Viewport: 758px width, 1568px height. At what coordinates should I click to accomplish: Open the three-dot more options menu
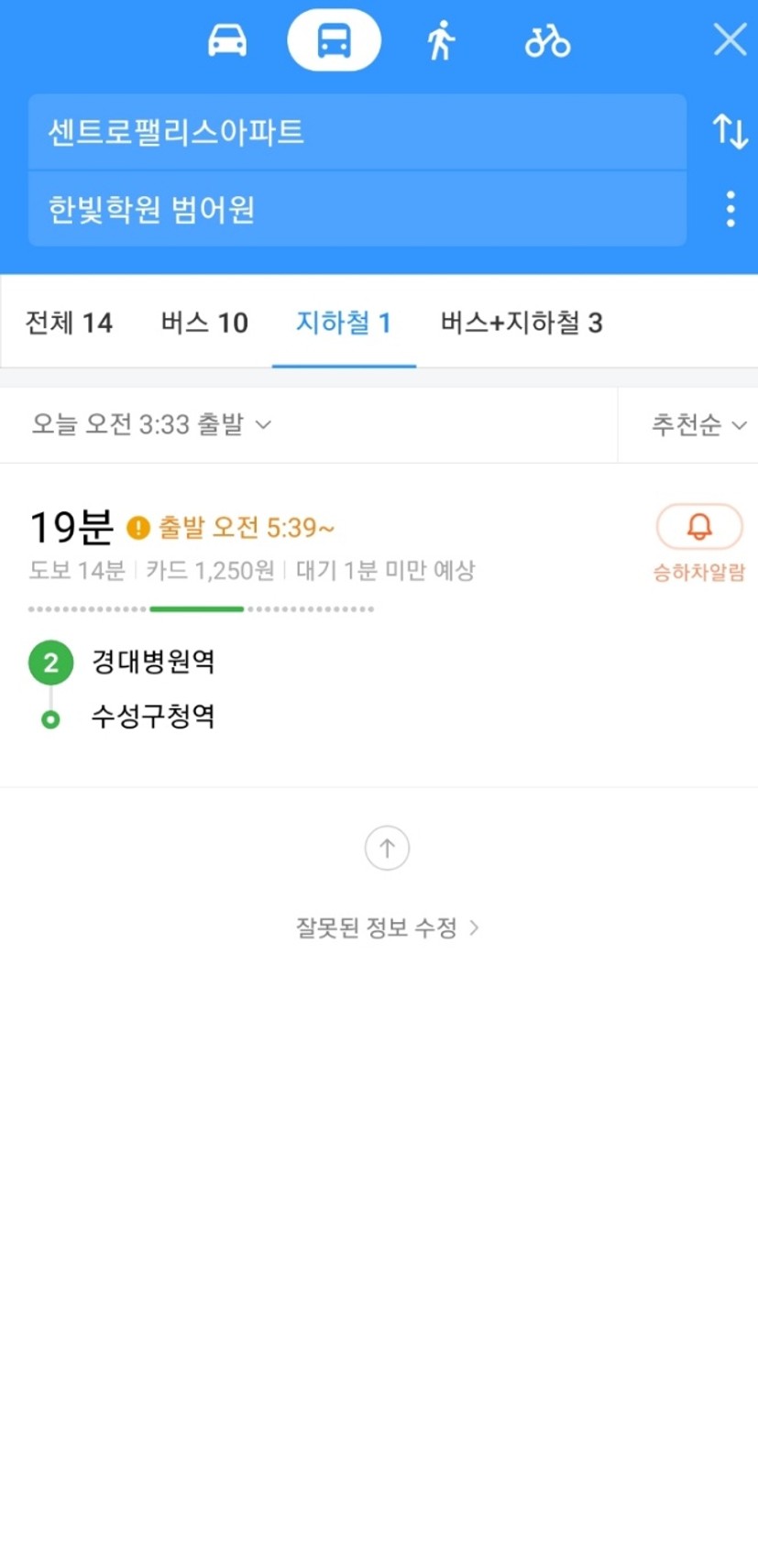[730, 210]
